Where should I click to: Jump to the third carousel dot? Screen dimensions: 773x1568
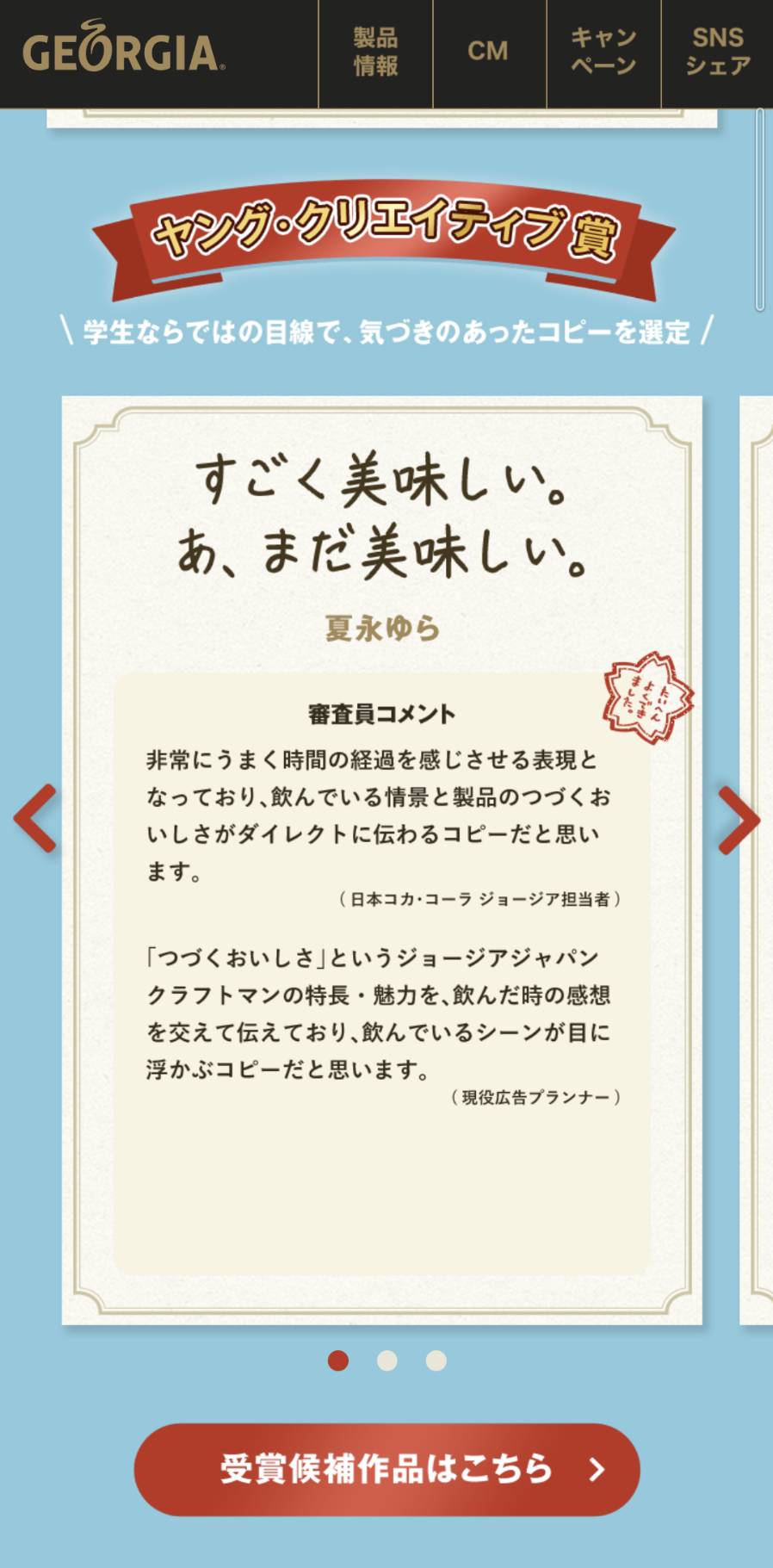(x=436, y=1360)
